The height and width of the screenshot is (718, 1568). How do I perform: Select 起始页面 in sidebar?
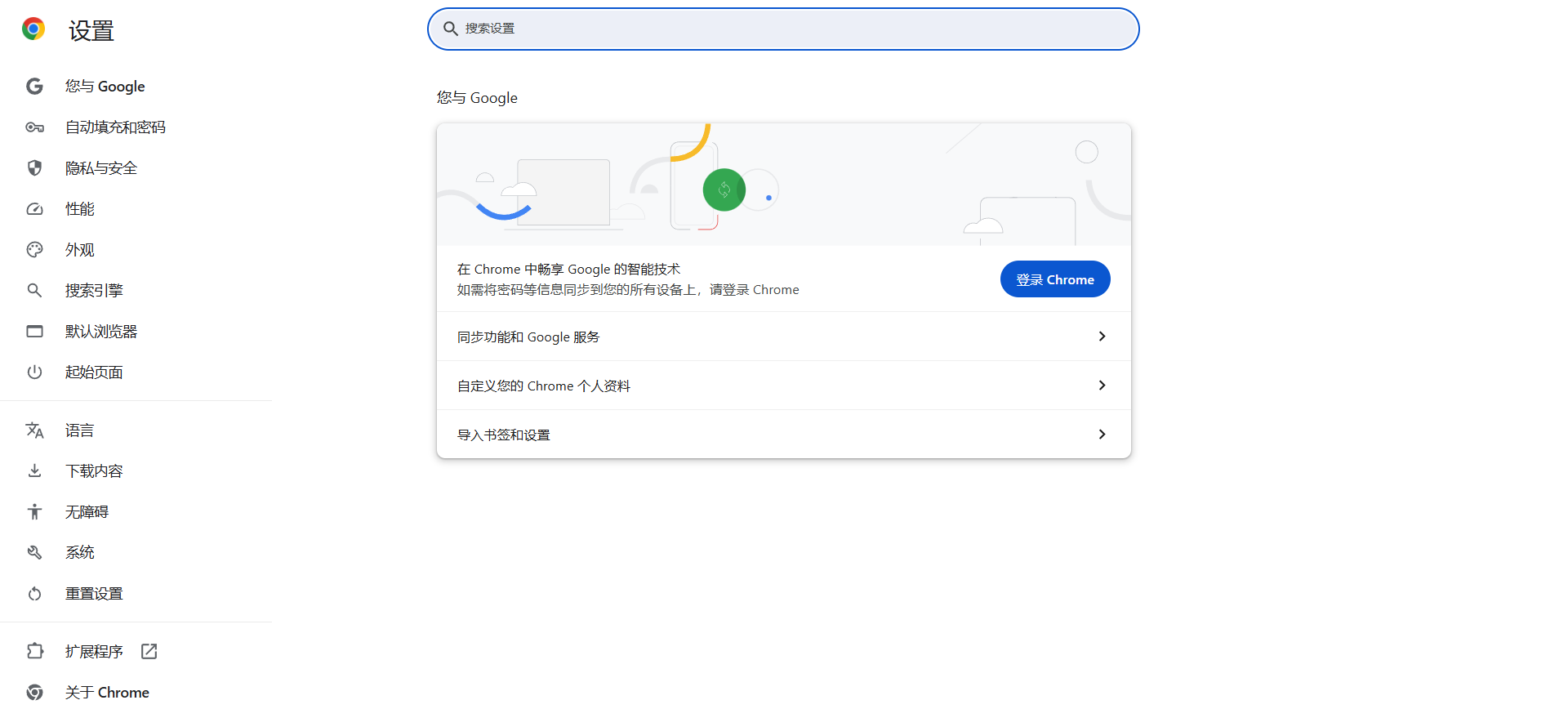[x=94, y=372]
